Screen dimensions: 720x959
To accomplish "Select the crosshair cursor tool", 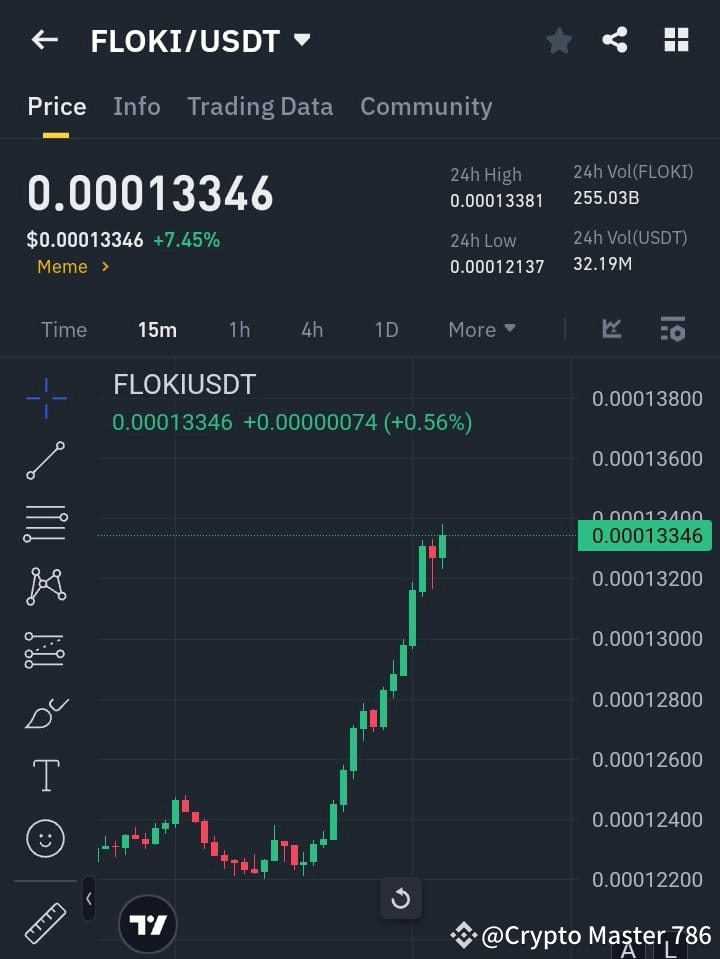I will [45, 398].
